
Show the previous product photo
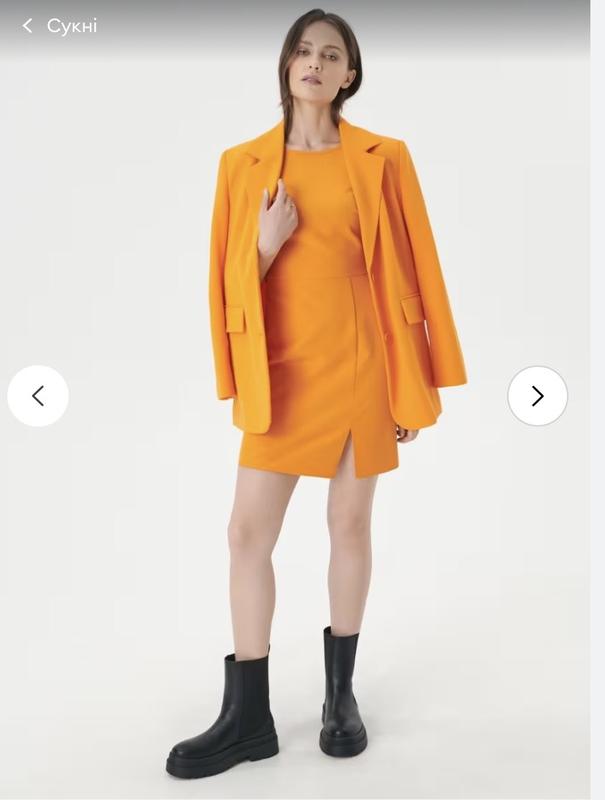pos(38,396)
